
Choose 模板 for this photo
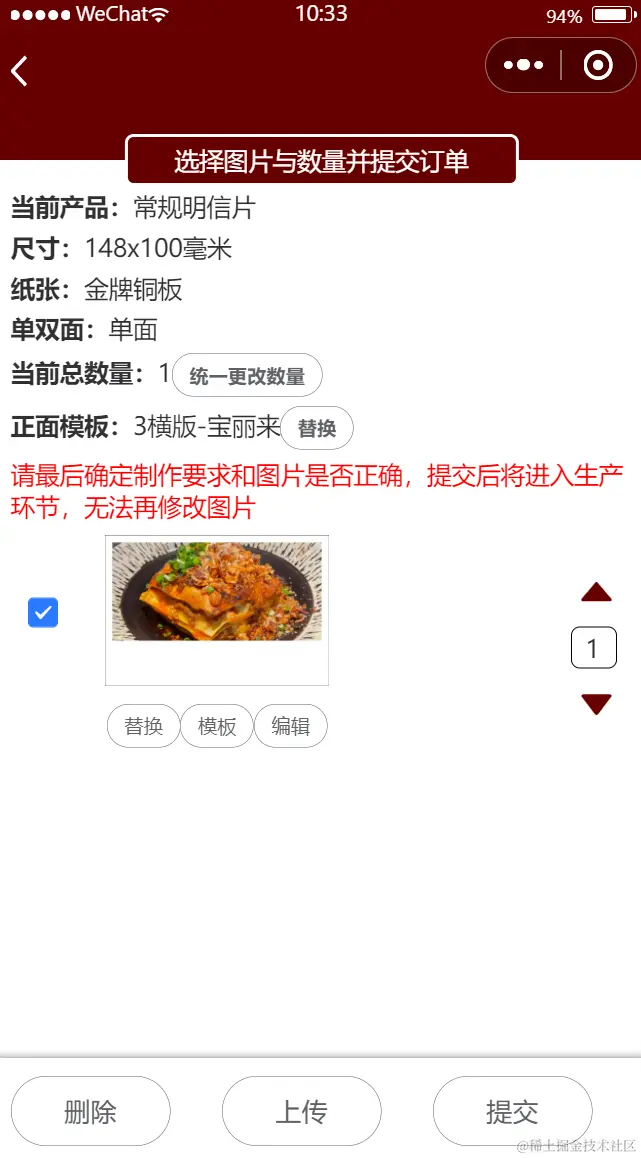click(x=217, y=726)
